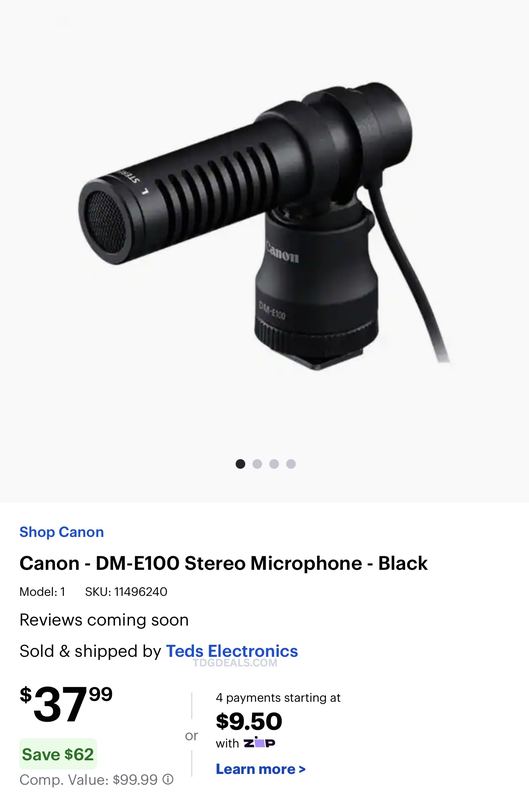View the microphone product image fullscreen

tap(264, 224)
